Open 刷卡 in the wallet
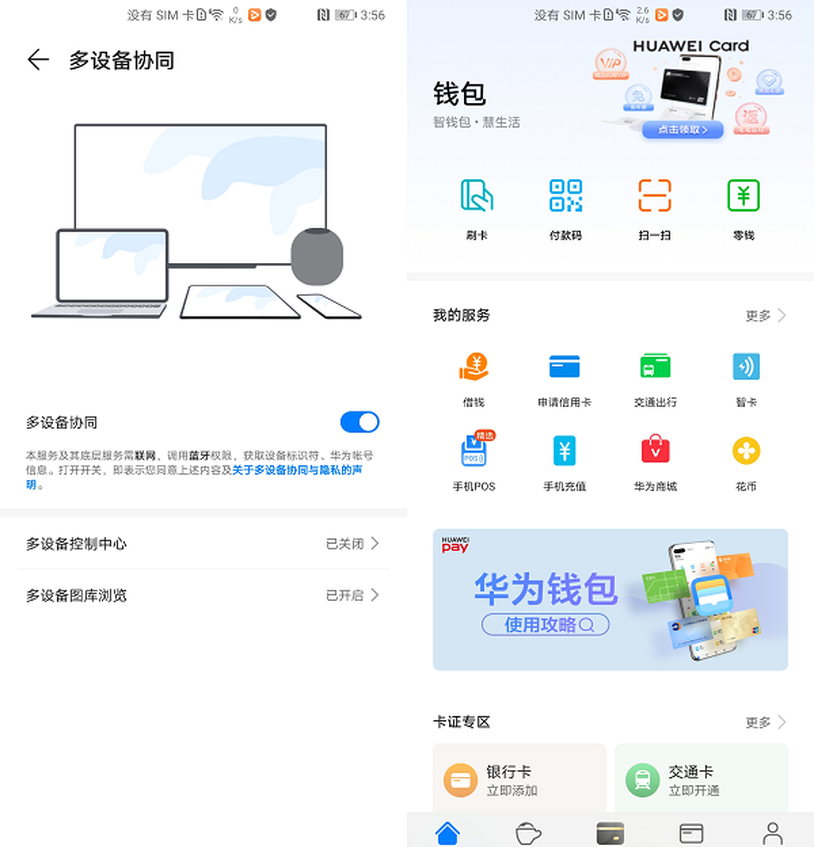The image size is (817, 847). [476, 207]
